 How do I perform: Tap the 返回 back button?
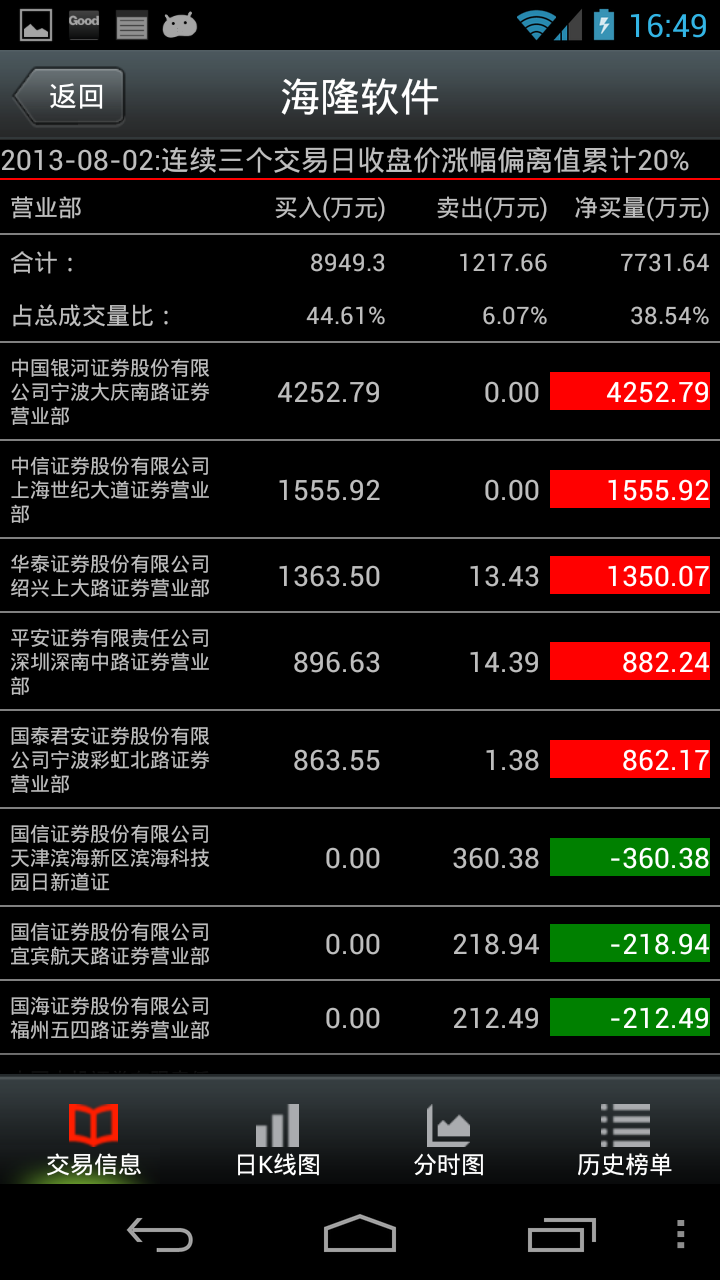(70, 97)
